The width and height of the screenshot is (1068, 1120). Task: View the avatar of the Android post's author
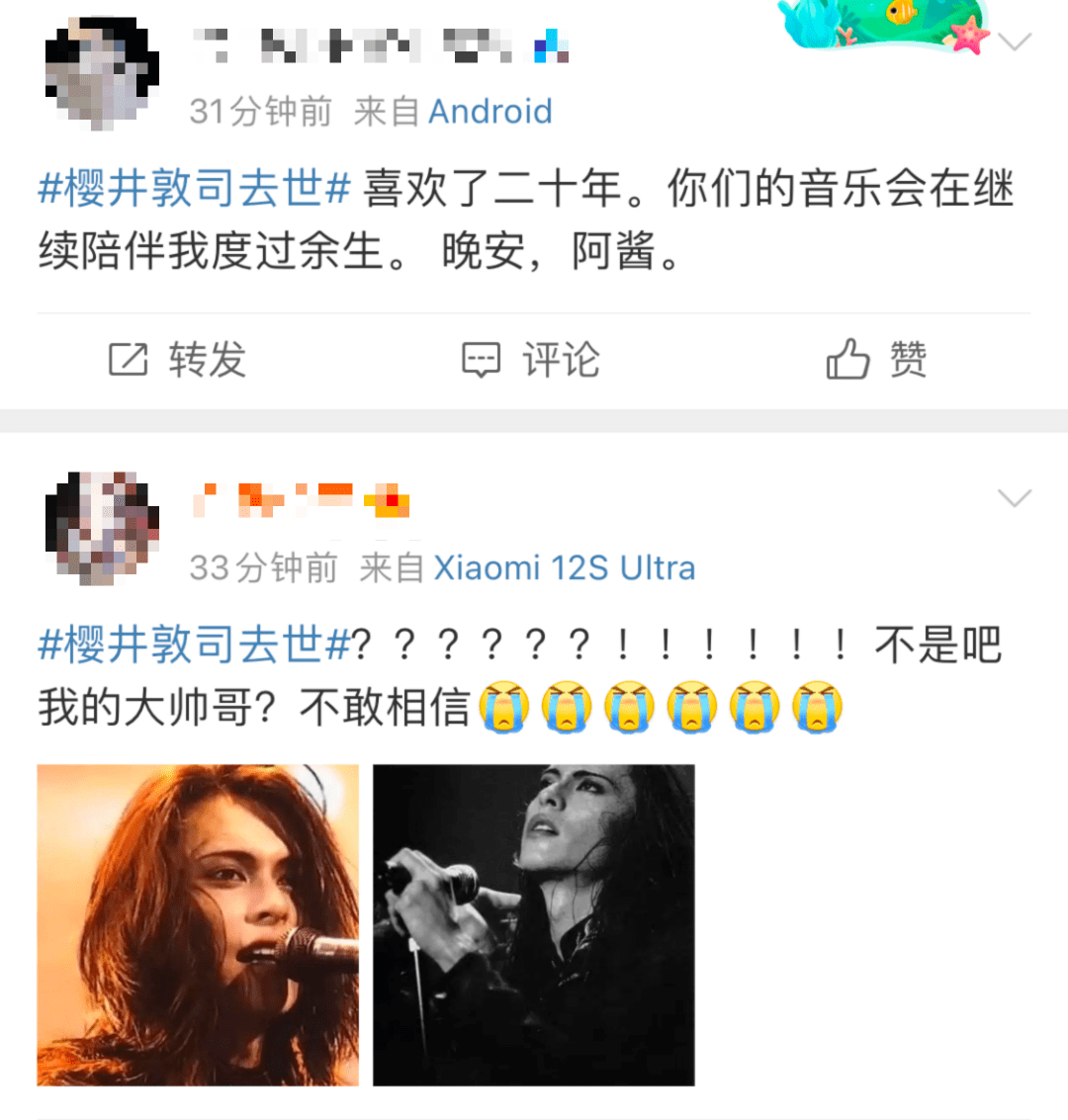102,74
